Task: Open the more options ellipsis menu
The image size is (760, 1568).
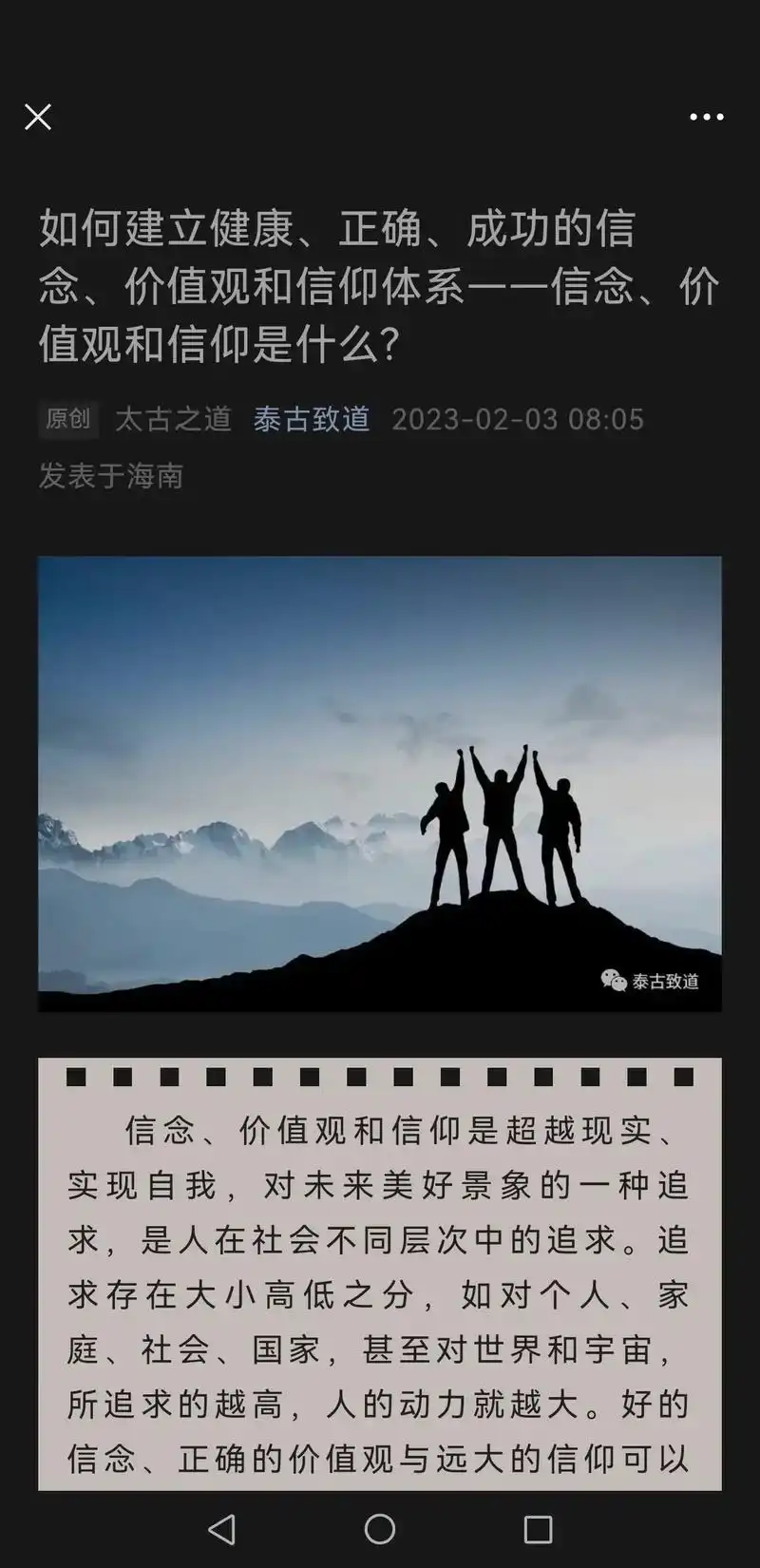Action: click(x=707, y=116)
